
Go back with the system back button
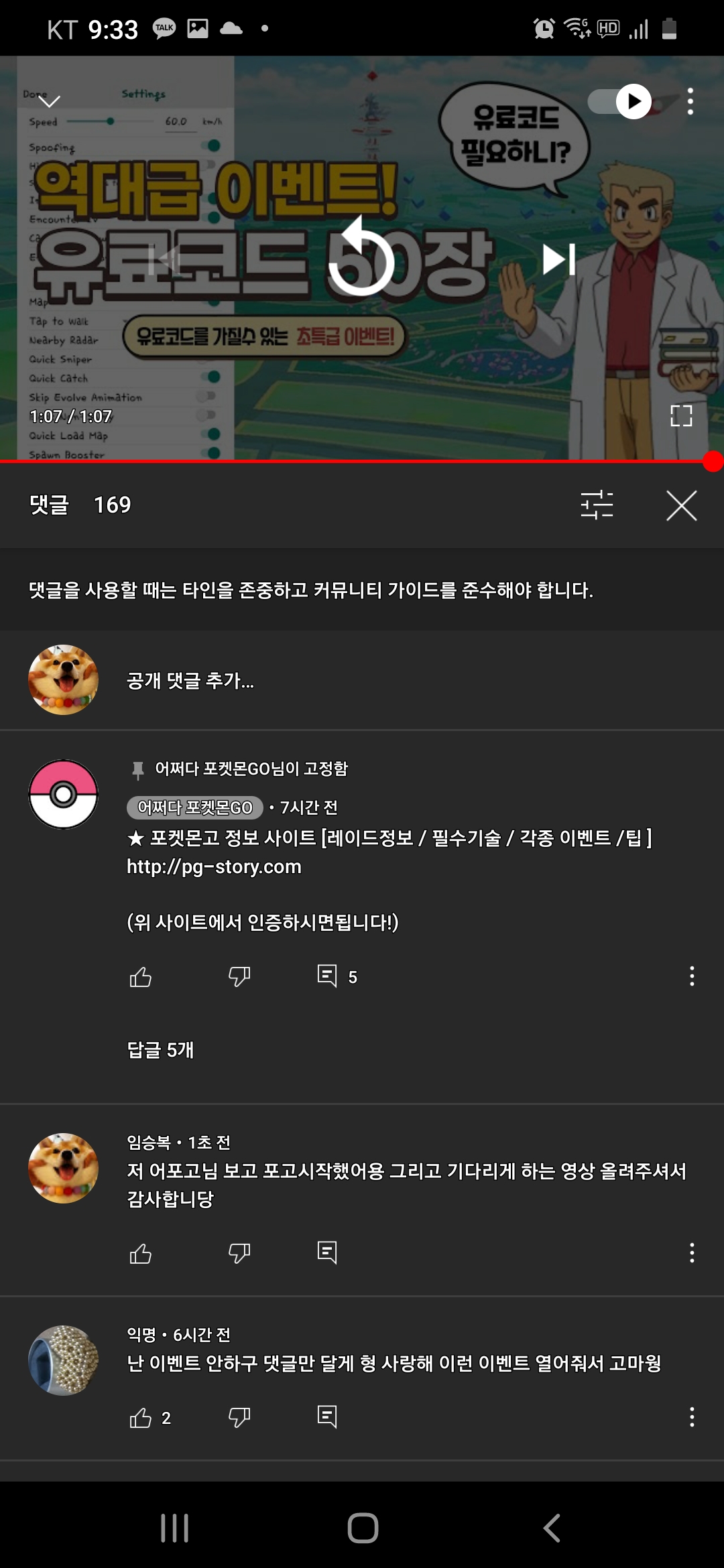pyautogui.click(x=551, y=1528)
